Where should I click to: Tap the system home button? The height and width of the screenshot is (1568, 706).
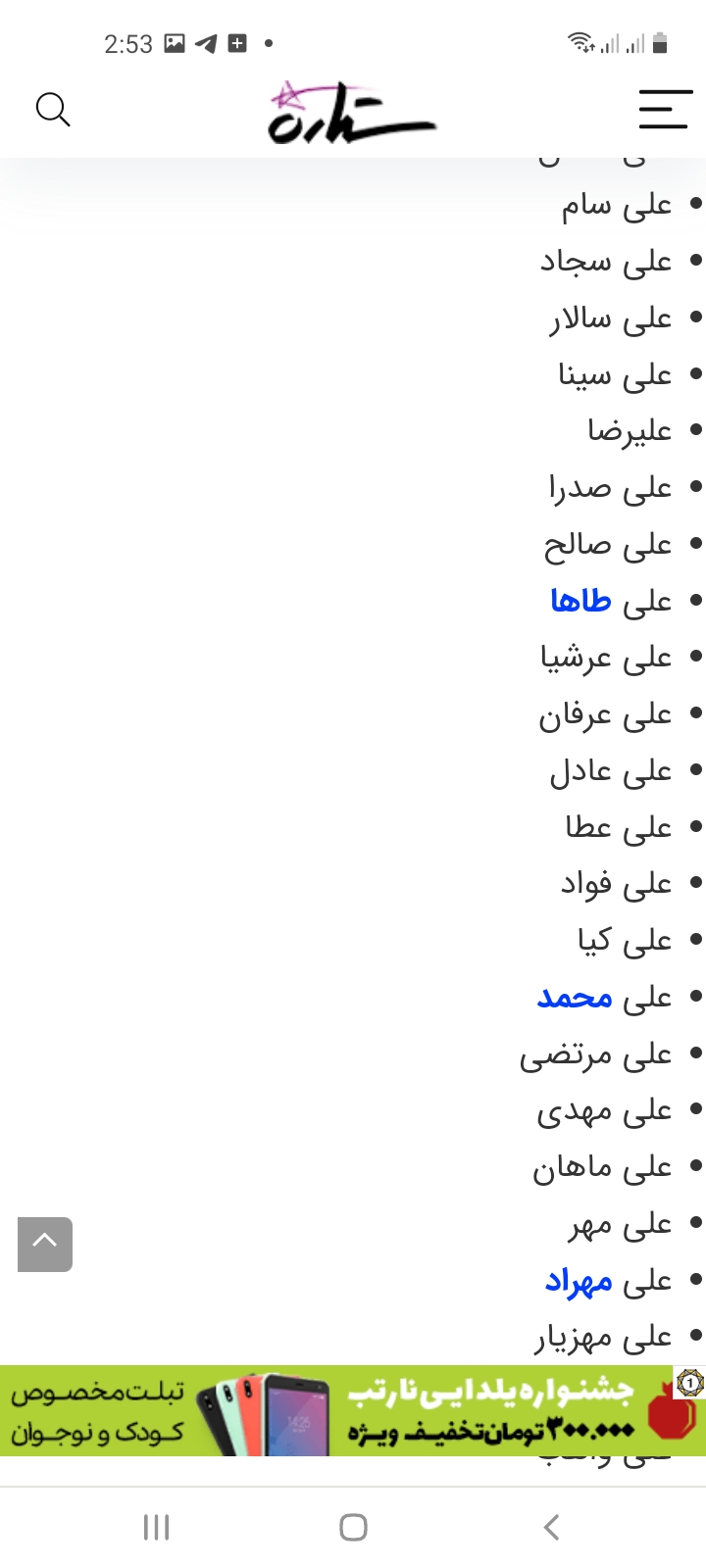[353, 1526]
